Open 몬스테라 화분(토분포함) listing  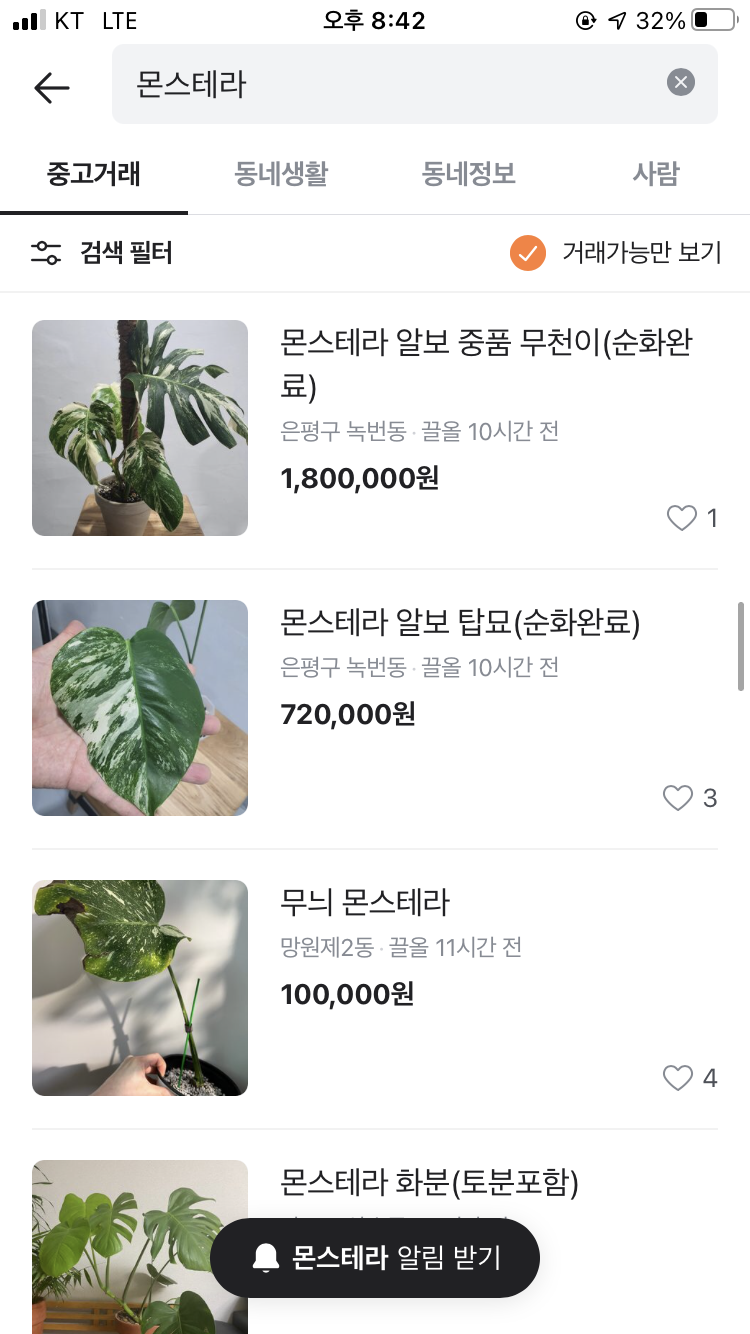click(x=430, y=1184)
